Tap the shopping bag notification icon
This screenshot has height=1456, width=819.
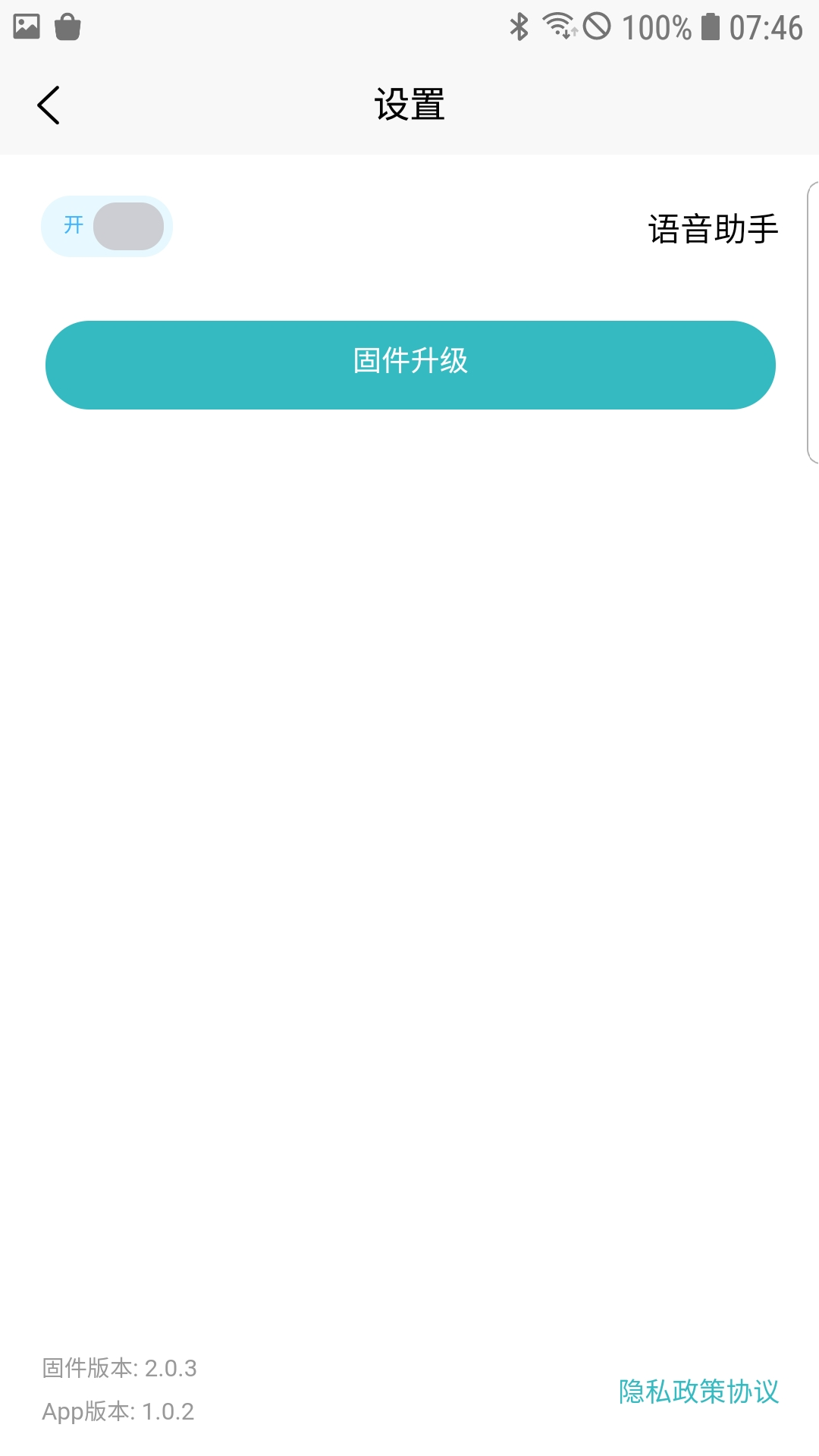[x=68, y=25]
